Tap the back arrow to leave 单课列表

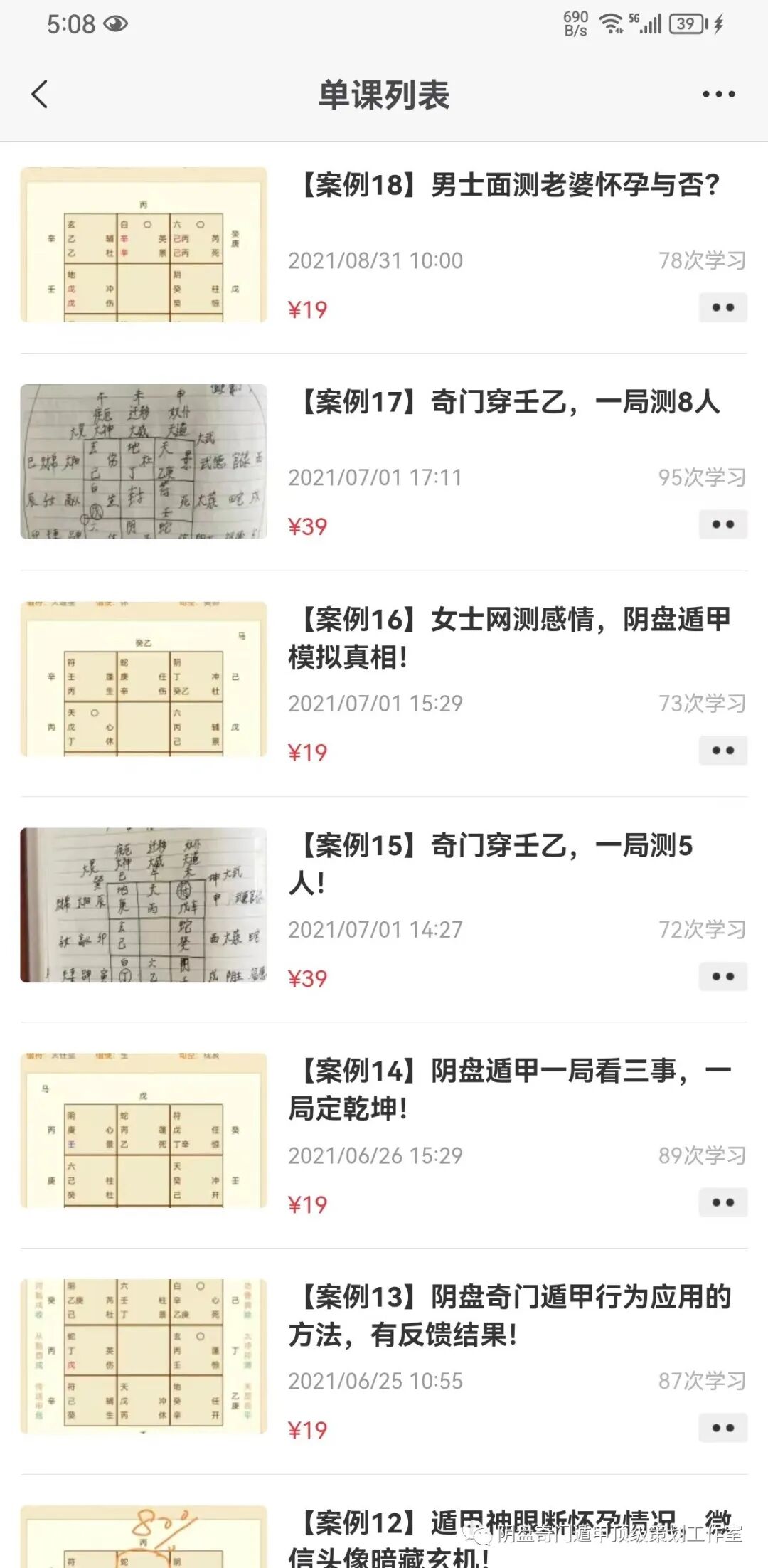click(41, 93)
